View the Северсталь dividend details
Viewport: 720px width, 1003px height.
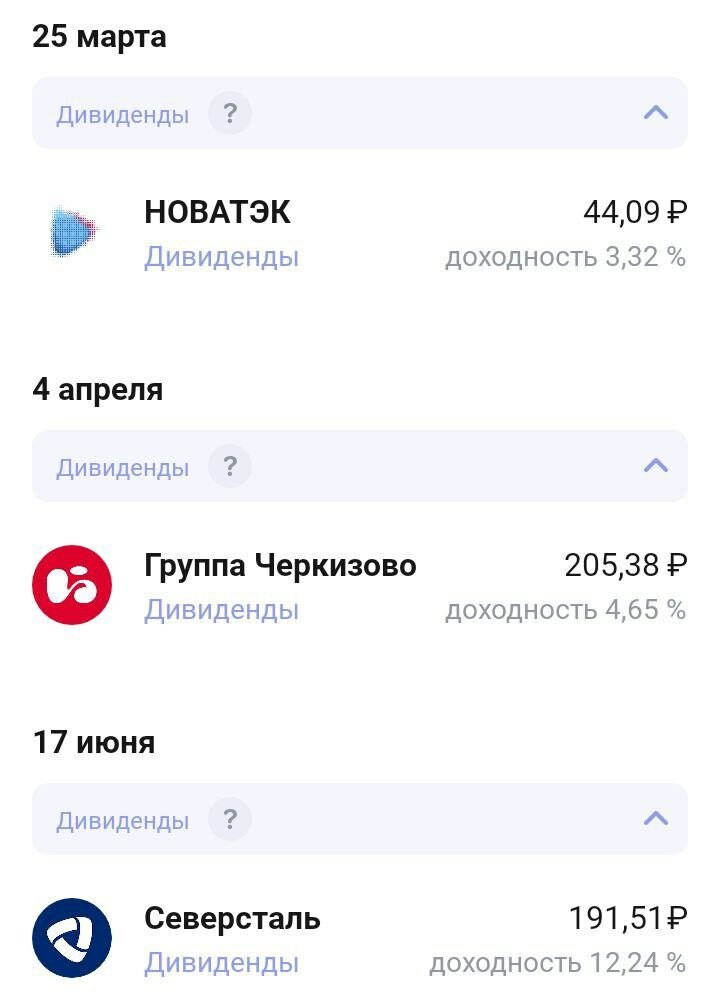tap(360, 940)
